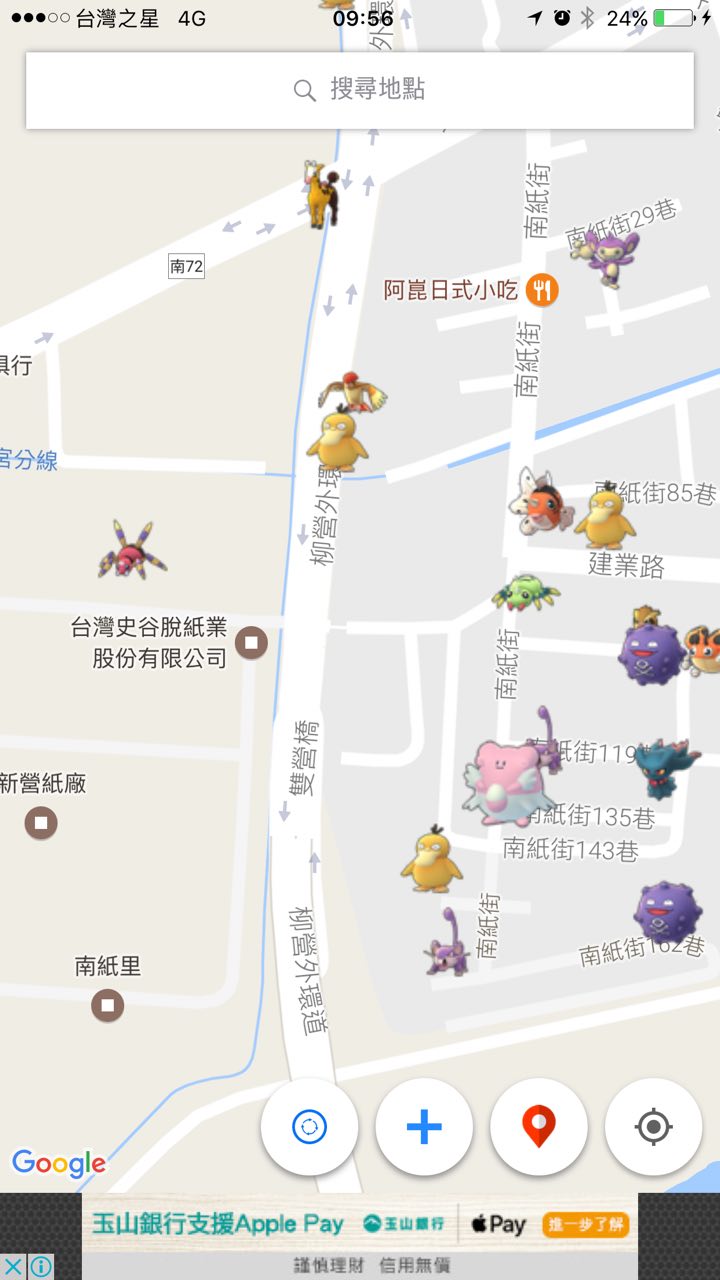This screenshot has width=720, height=1280.
Task: Tap the blue circular scan button
Action: (x=309, y=1127)
